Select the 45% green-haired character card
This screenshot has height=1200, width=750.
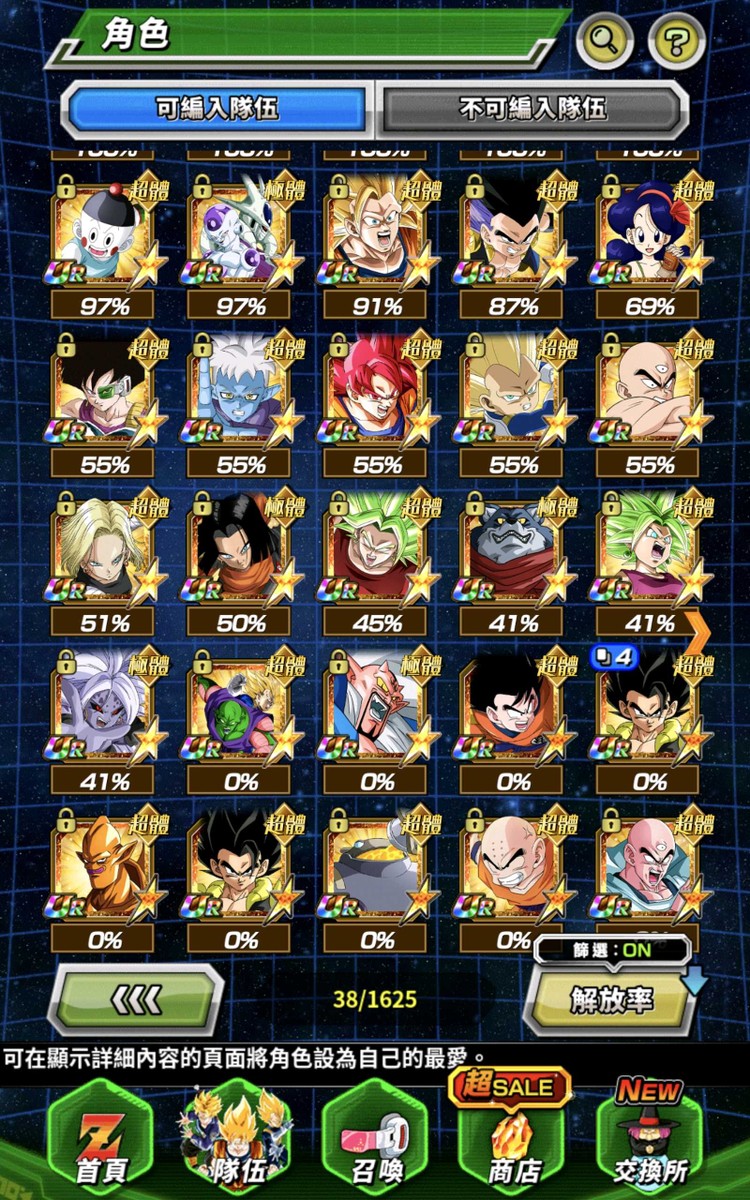(x=376, y=550)
